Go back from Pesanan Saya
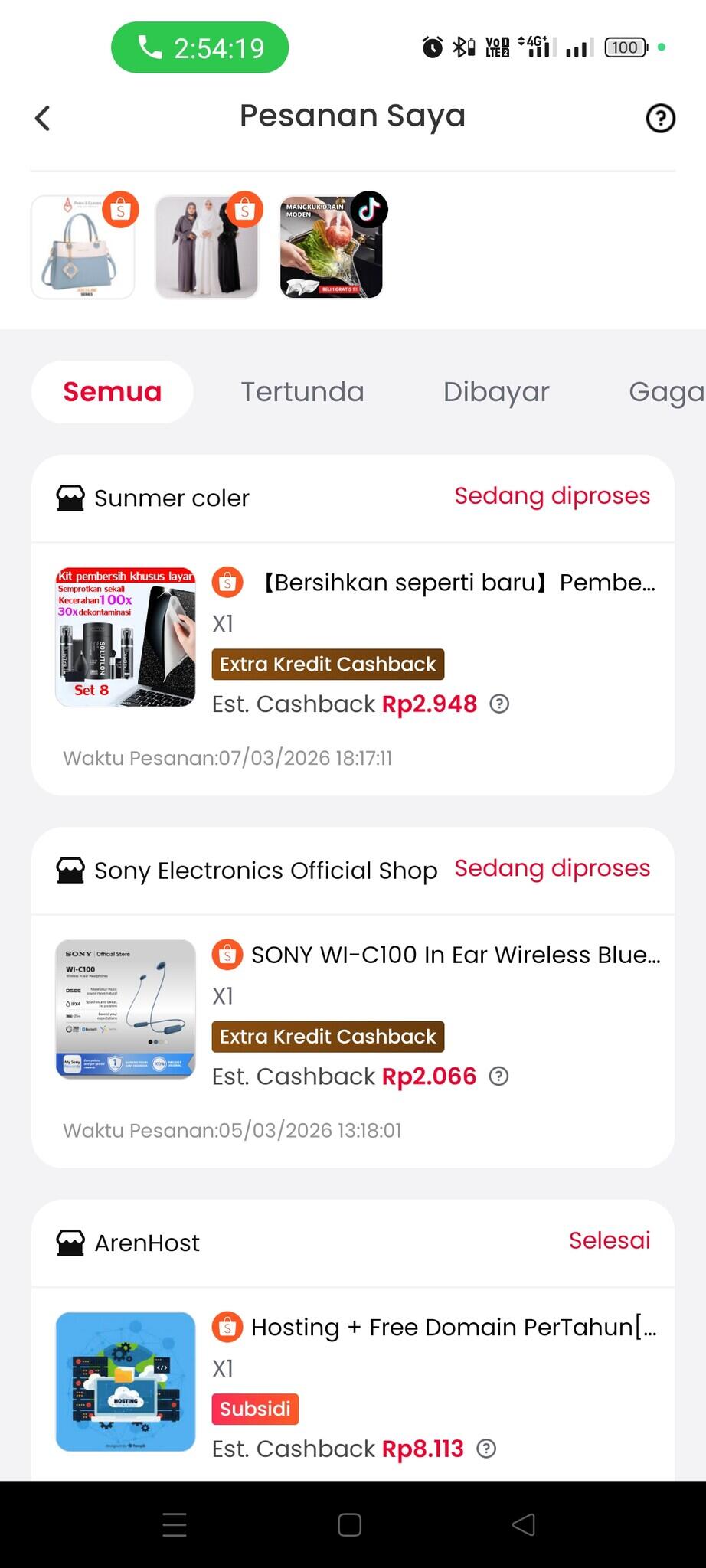The height and width of the screenshot is (1568, 706). (43, 118)
